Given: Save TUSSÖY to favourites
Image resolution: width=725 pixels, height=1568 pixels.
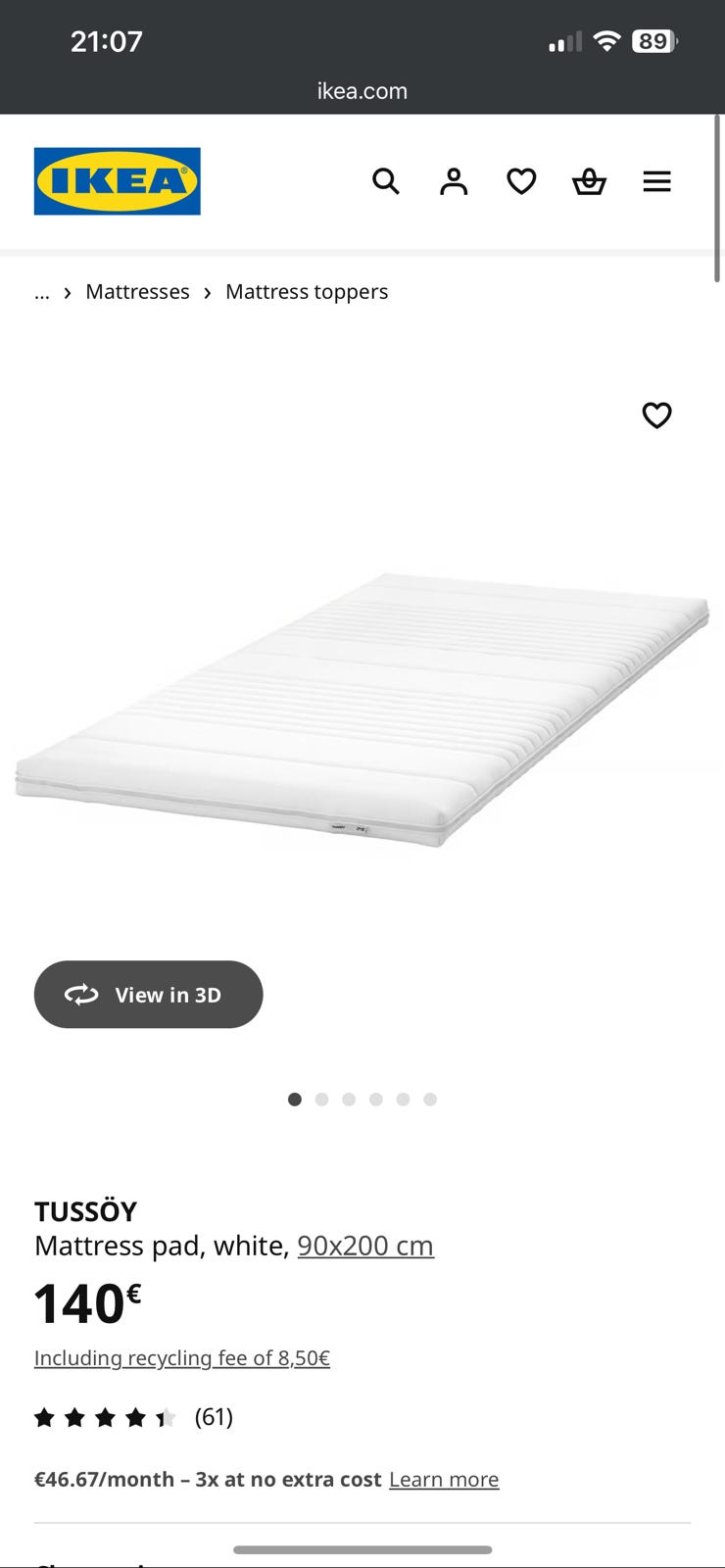Looking at the screenshot, I should [656, 416].
